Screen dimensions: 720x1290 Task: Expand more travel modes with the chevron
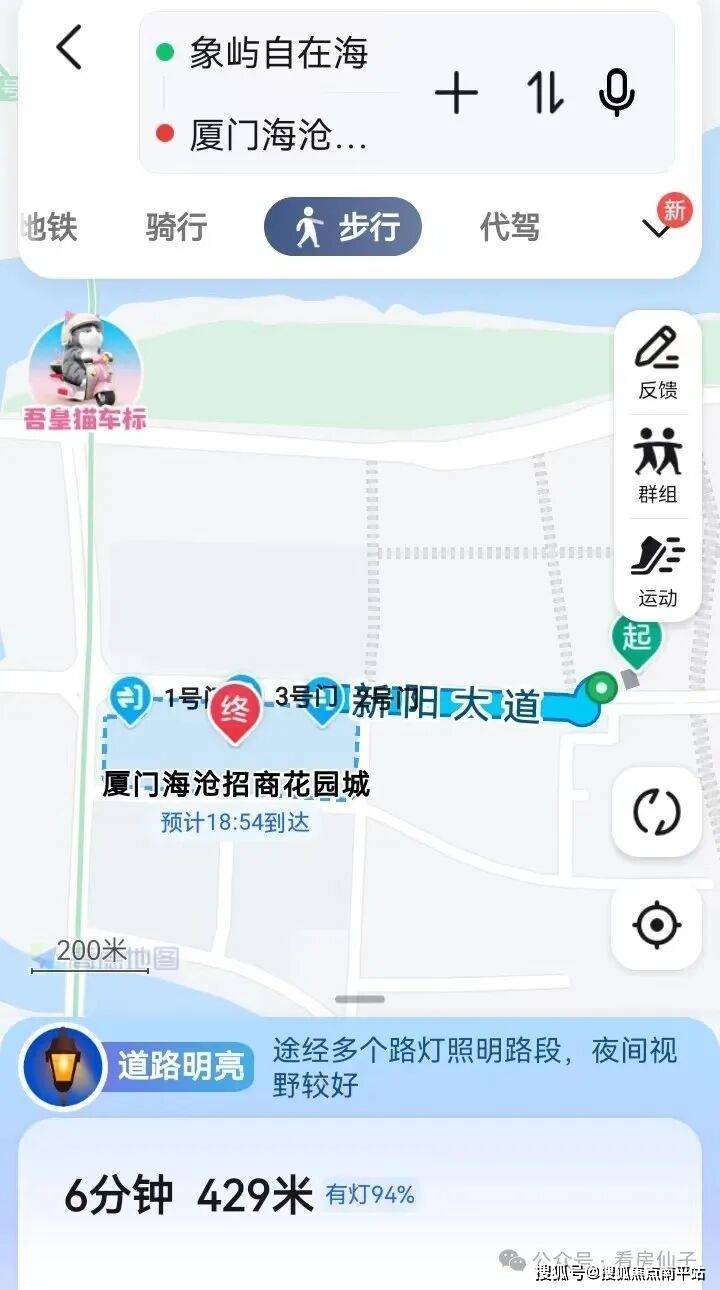(657, 230)
